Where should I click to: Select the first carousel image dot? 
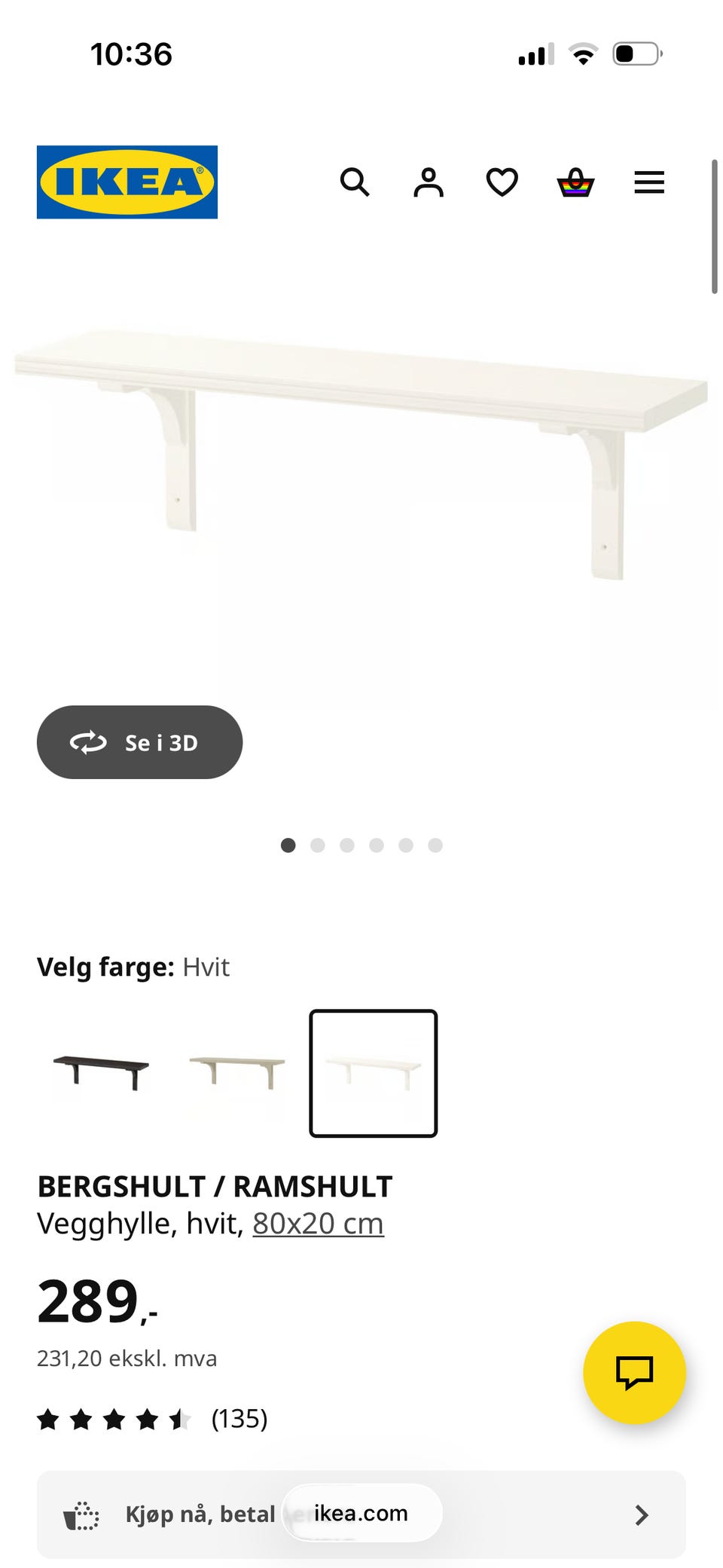(288, 845)
